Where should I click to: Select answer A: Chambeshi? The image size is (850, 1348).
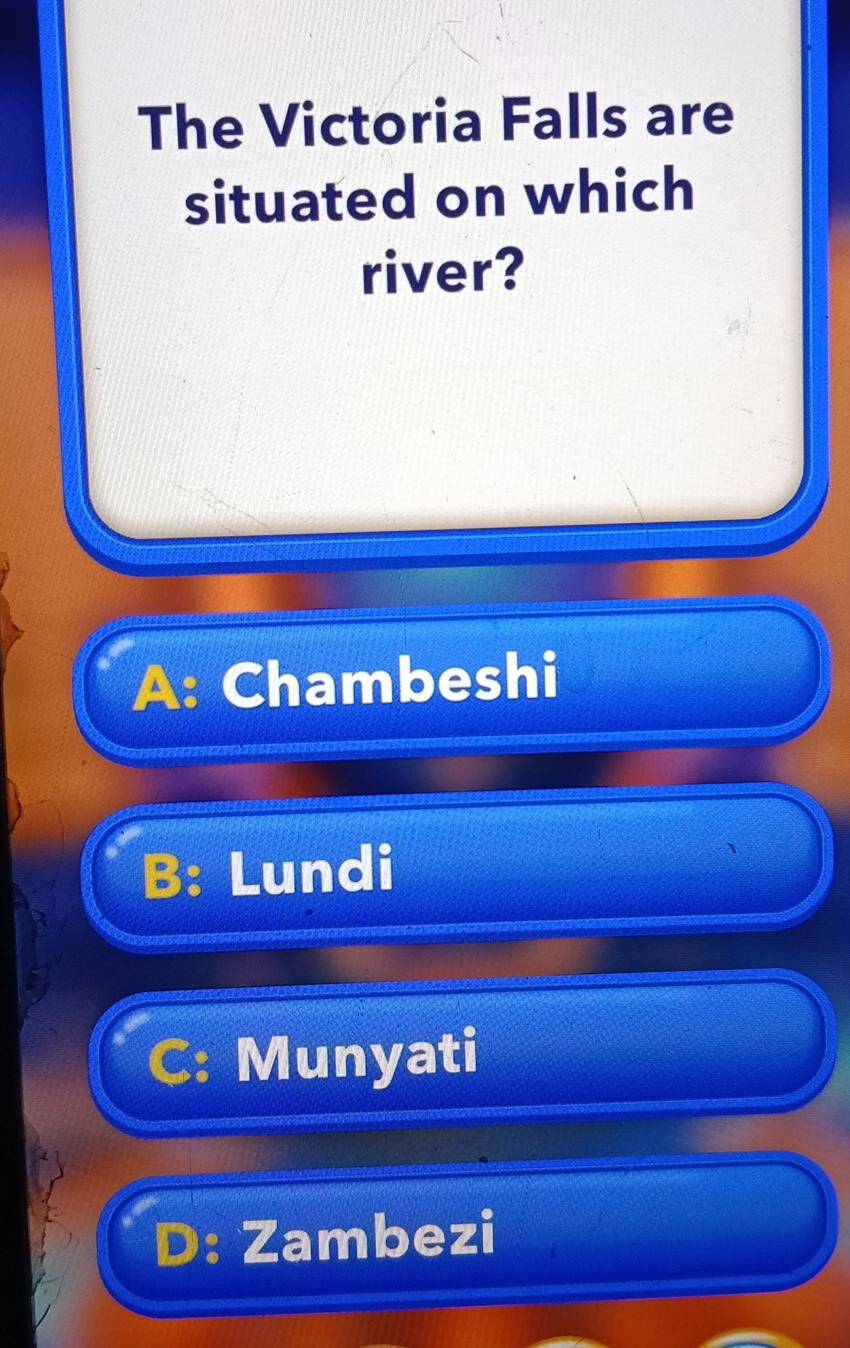452,682
